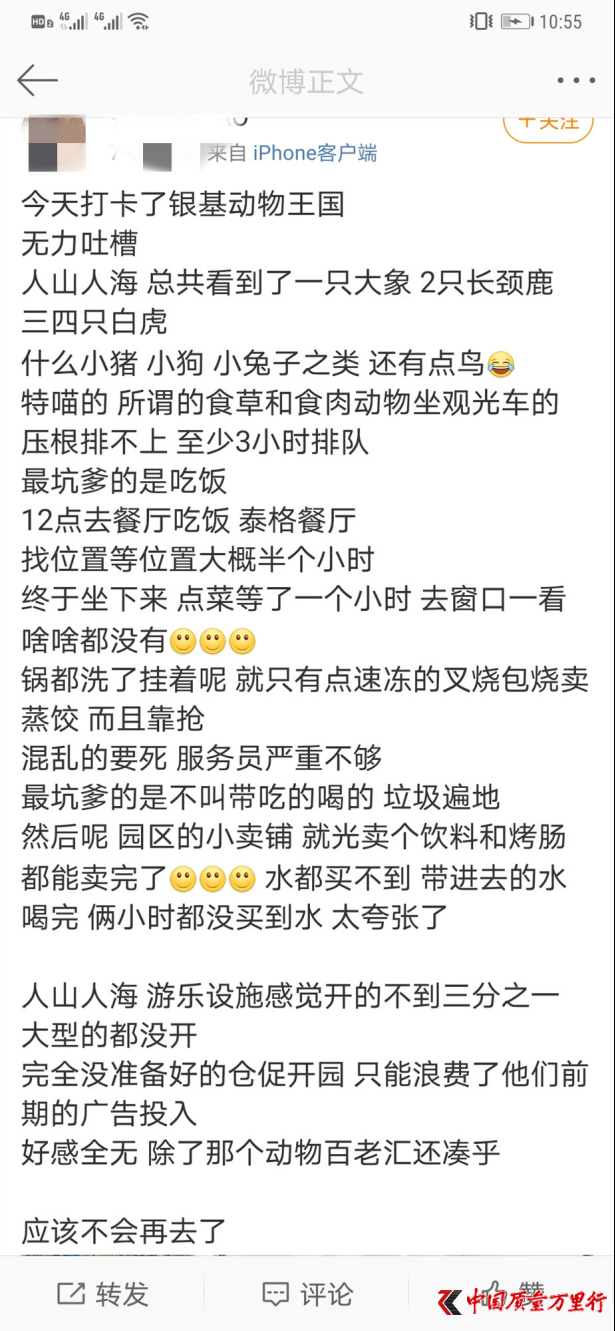Image resolution: width=615 pixels, height=1331 pixels.
Task: Repost this Weibo via 转发
Action: point(102,1294)
